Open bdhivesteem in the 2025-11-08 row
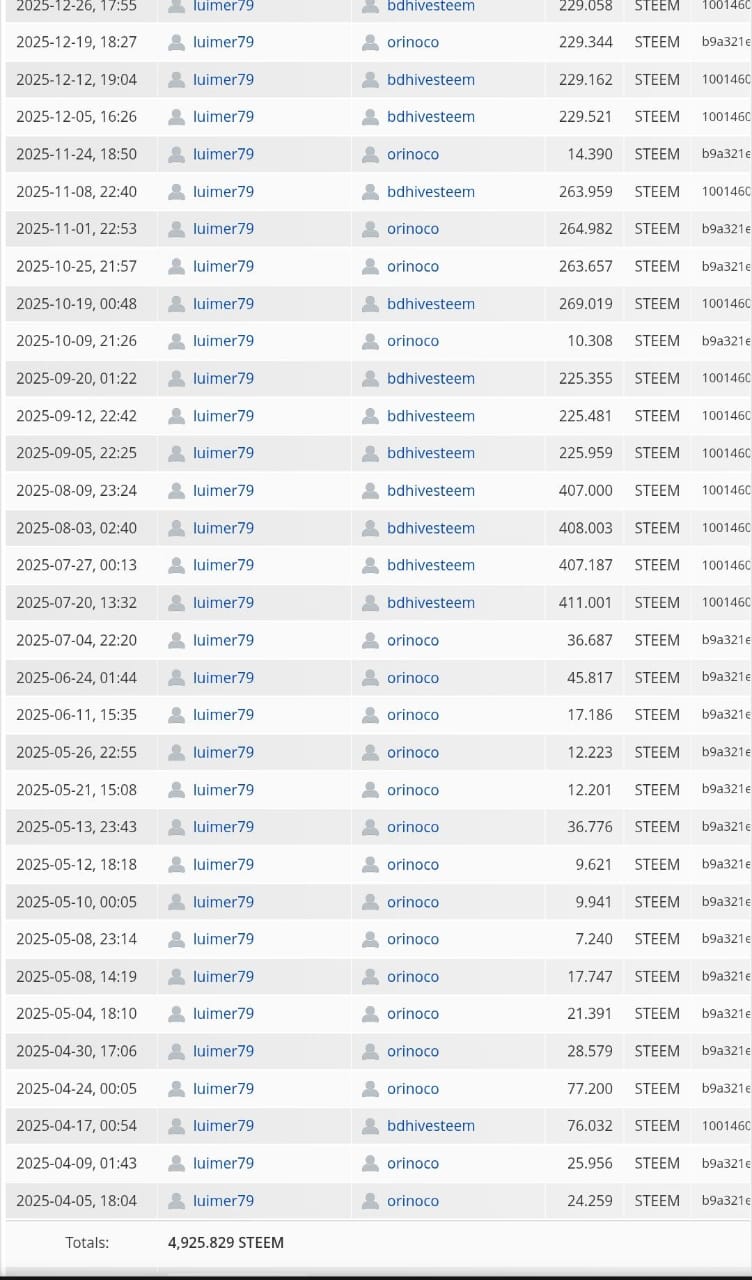The height and width of the screenshot is (1280, 752). click(x=430, y=191)
